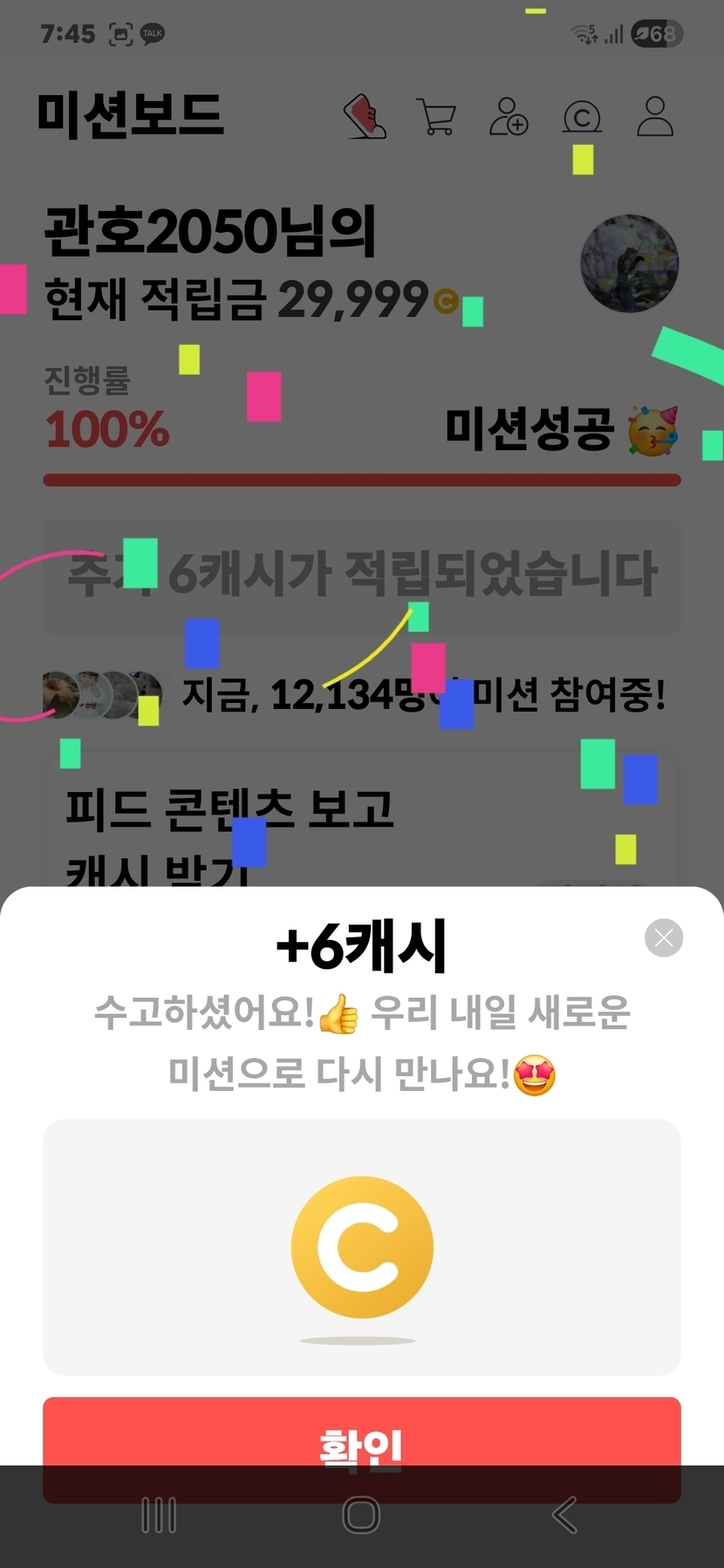Open the shopping cart icon

coord(437,117)
